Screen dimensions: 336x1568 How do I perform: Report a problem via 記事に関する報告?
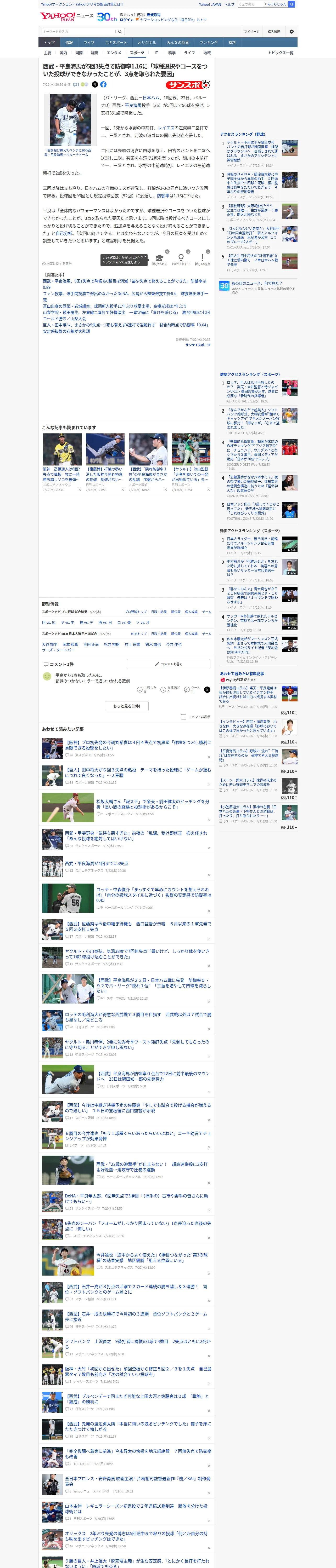[x=57, y=264]
